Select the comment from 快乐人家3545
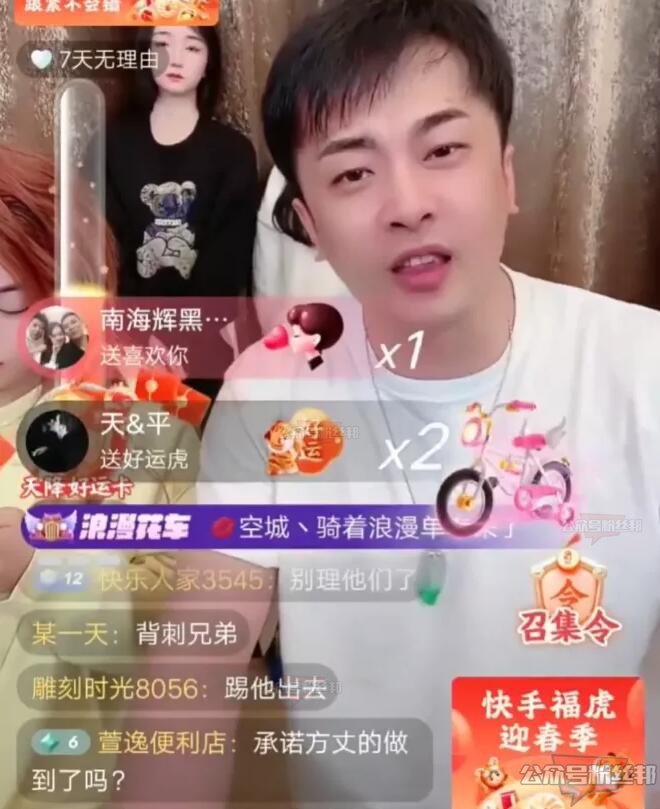Image resolution: width=660 pixels, height=809 pixels. (220, 579)
